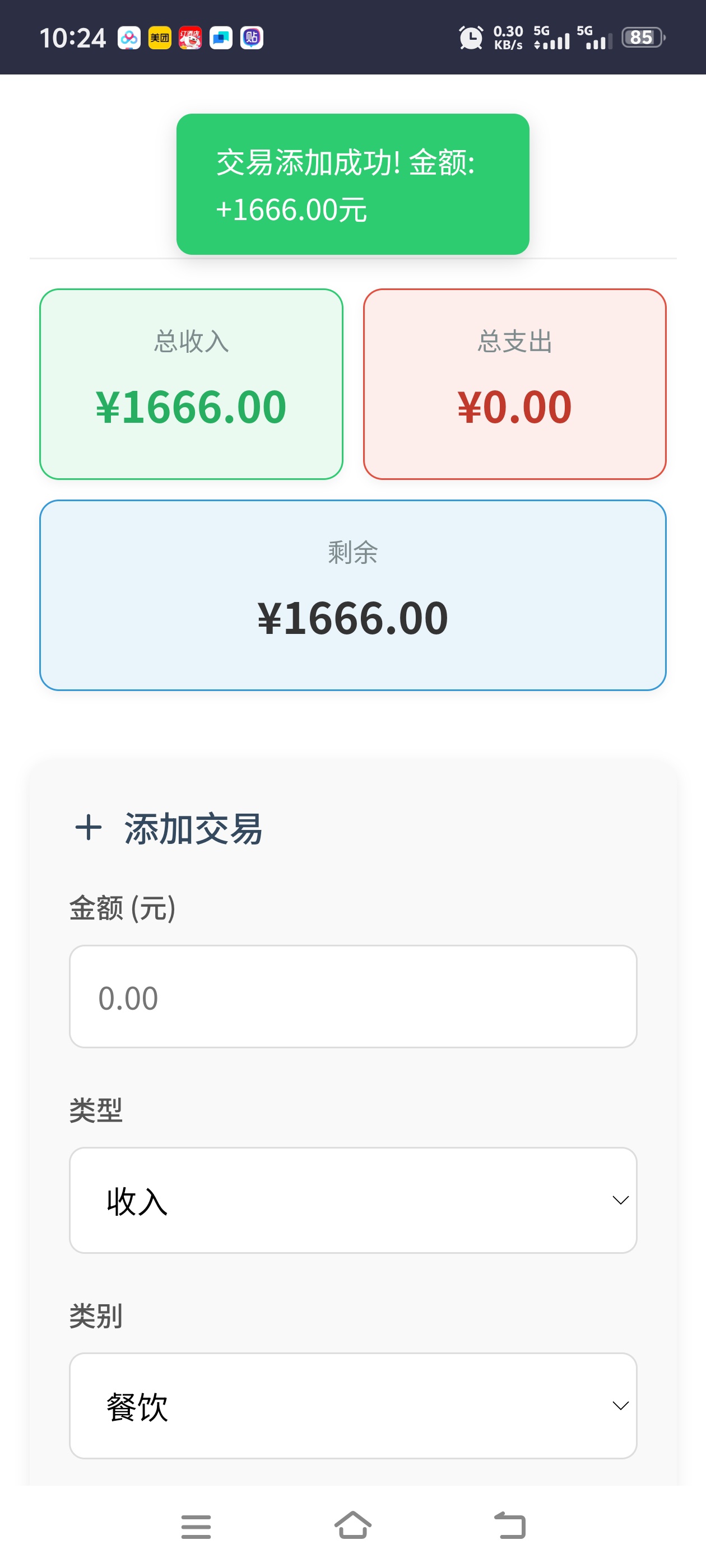Open the 类型 dropdown showing 收入

pyautogui.click(x=352, y=1200)
